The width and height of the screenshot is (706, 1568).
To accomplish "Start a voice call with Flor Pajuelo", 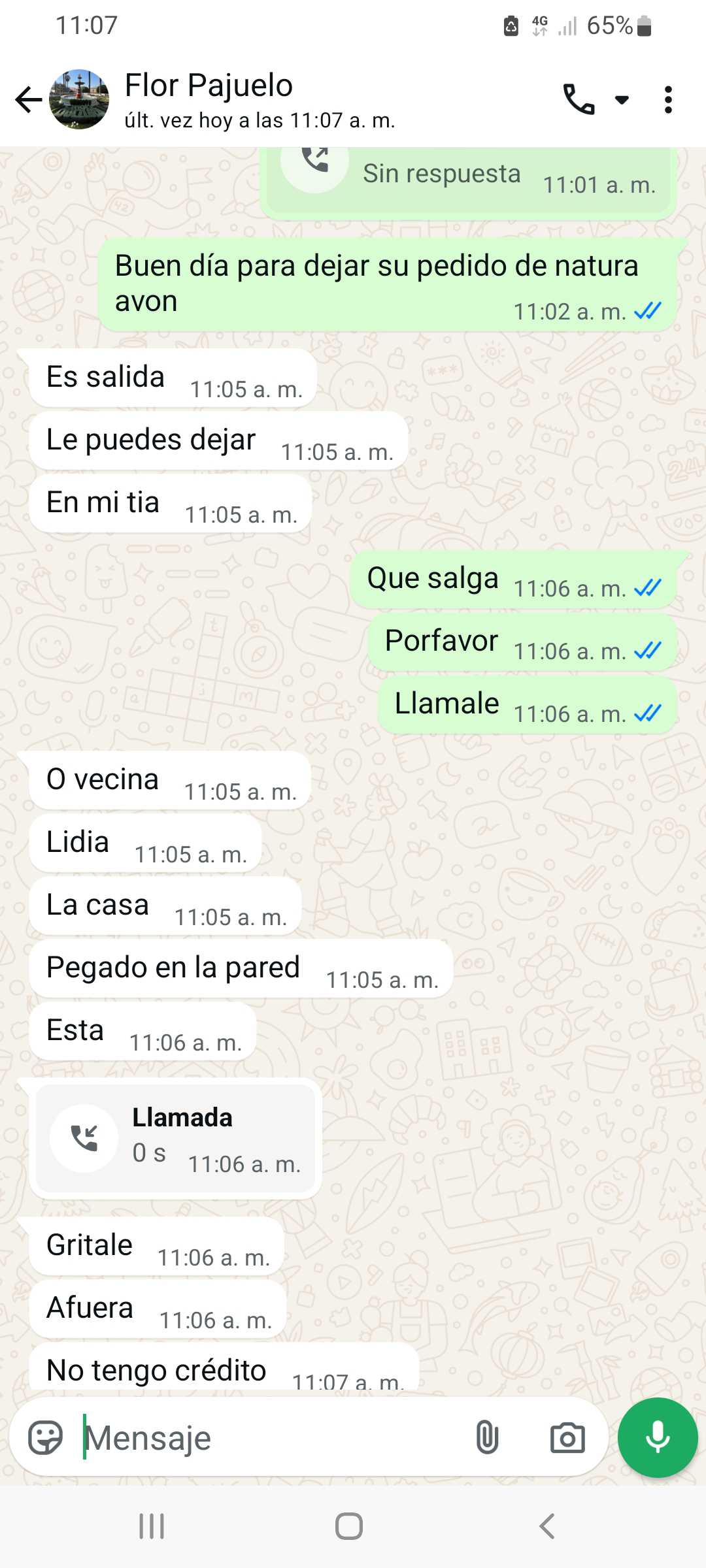I will click(579, 100).
